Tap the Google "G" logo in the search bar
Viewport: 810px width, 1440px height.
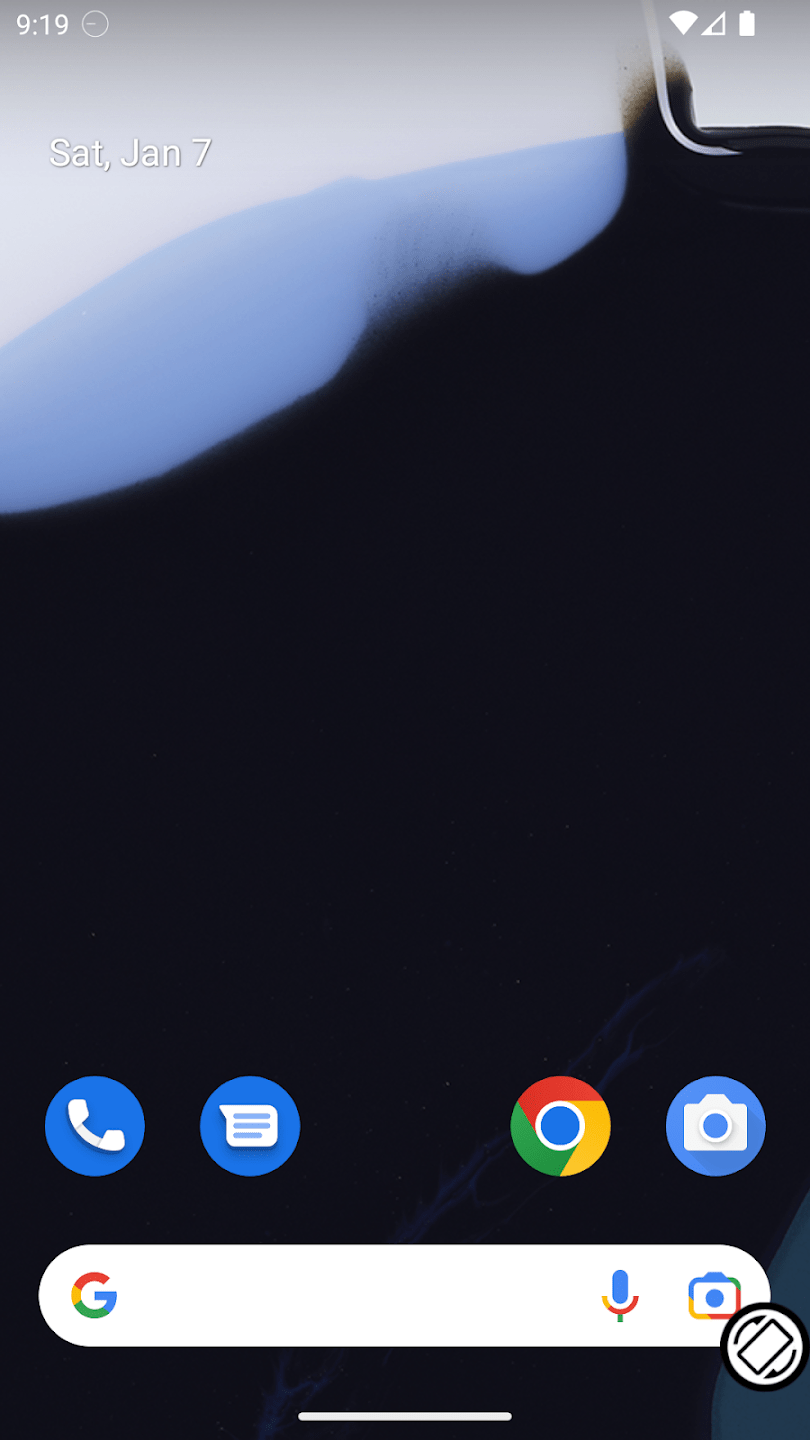pos(94,1295)
